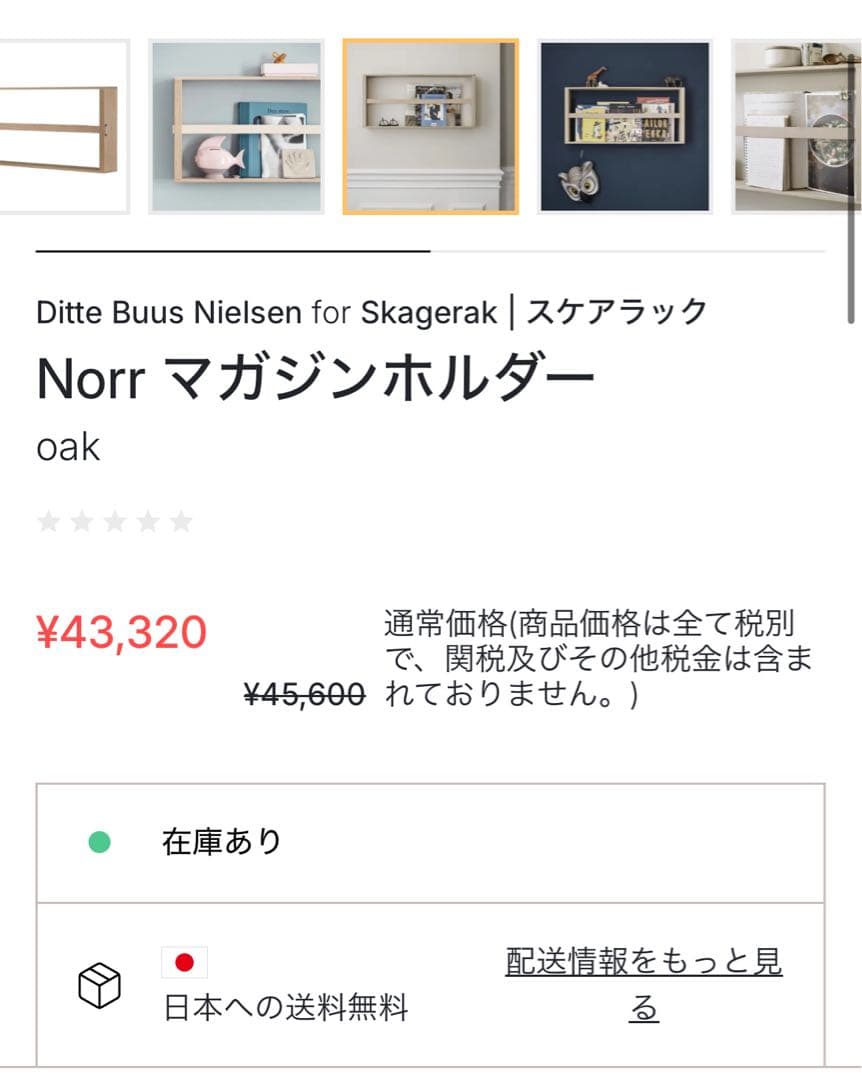The width and height of the screenshot is (862, 1080).
Task: Click the fifth star in the rating row
Action: [x=182, y=520]
